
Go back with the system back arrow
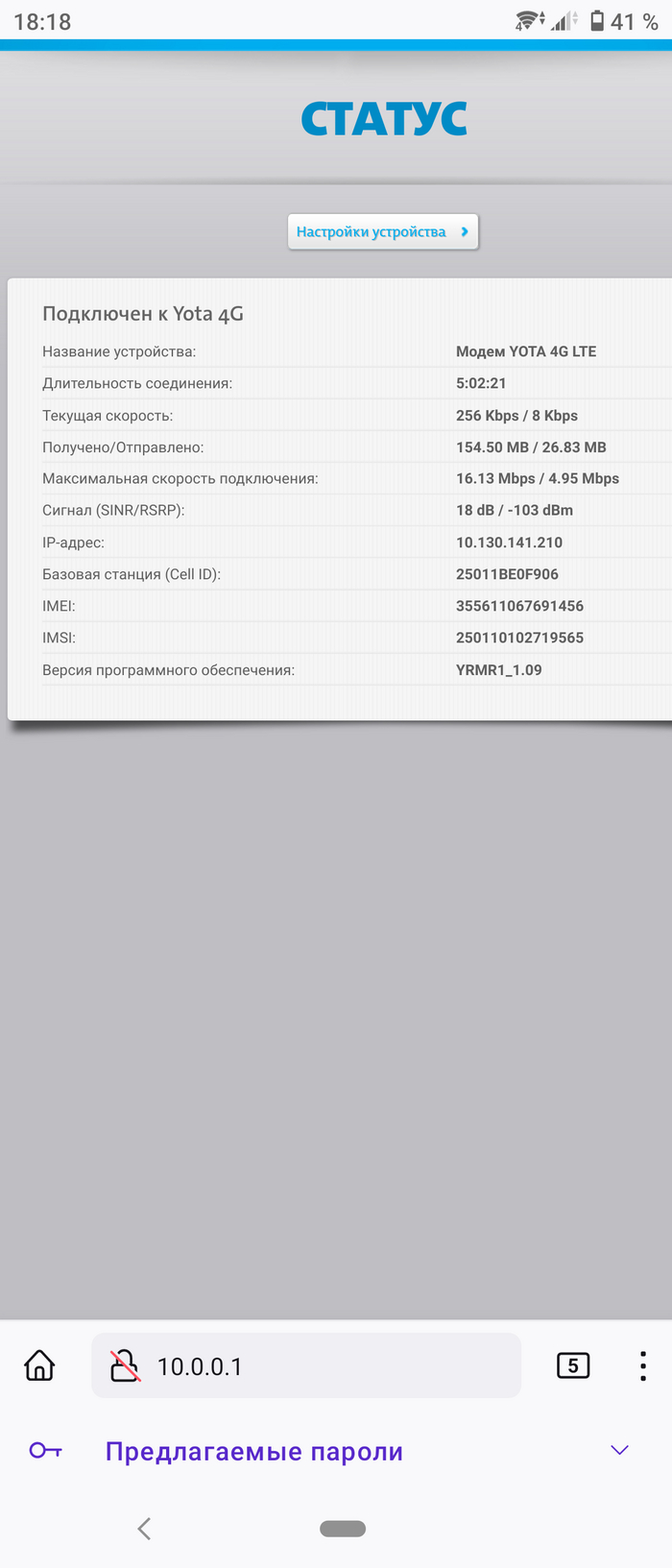(x=145, y=1529)
